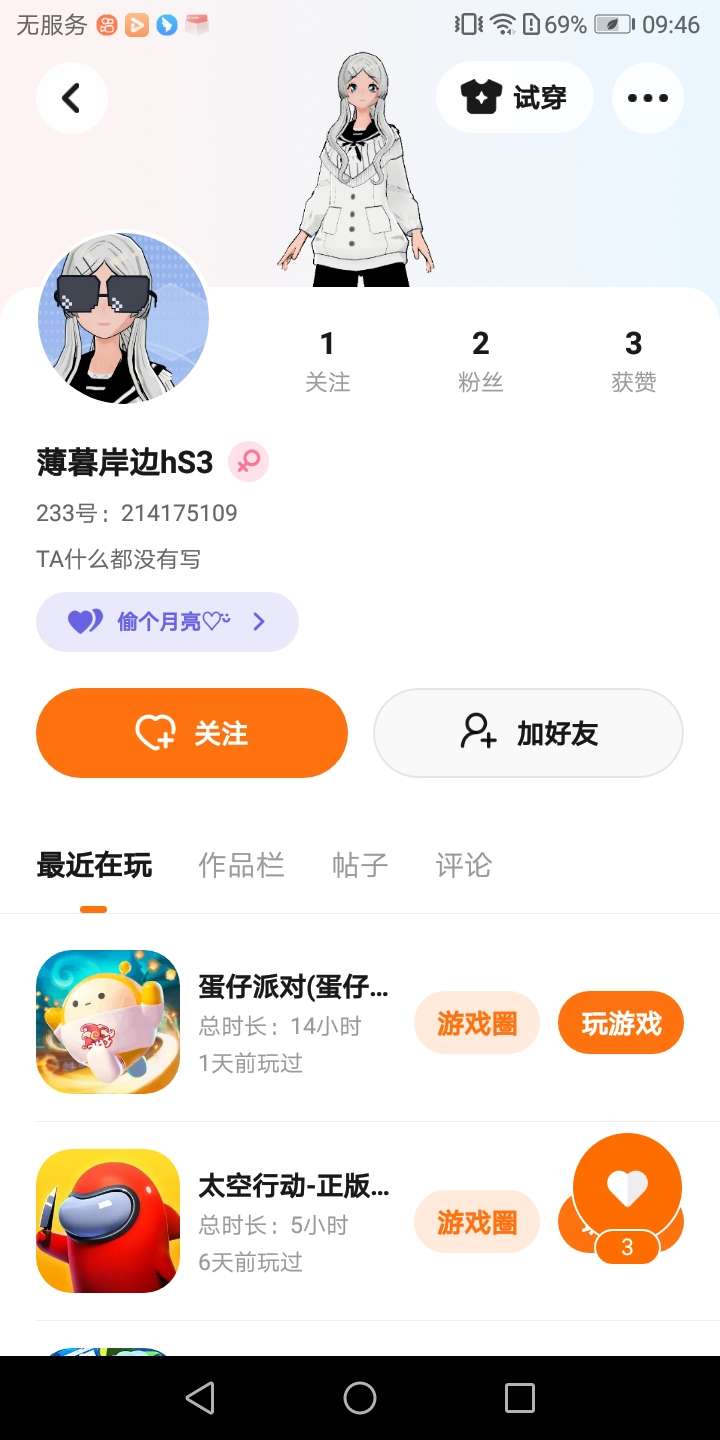Follow this user with the orange 关注 button
Screen dimensions: 720x1440
(x=192, y=733)
